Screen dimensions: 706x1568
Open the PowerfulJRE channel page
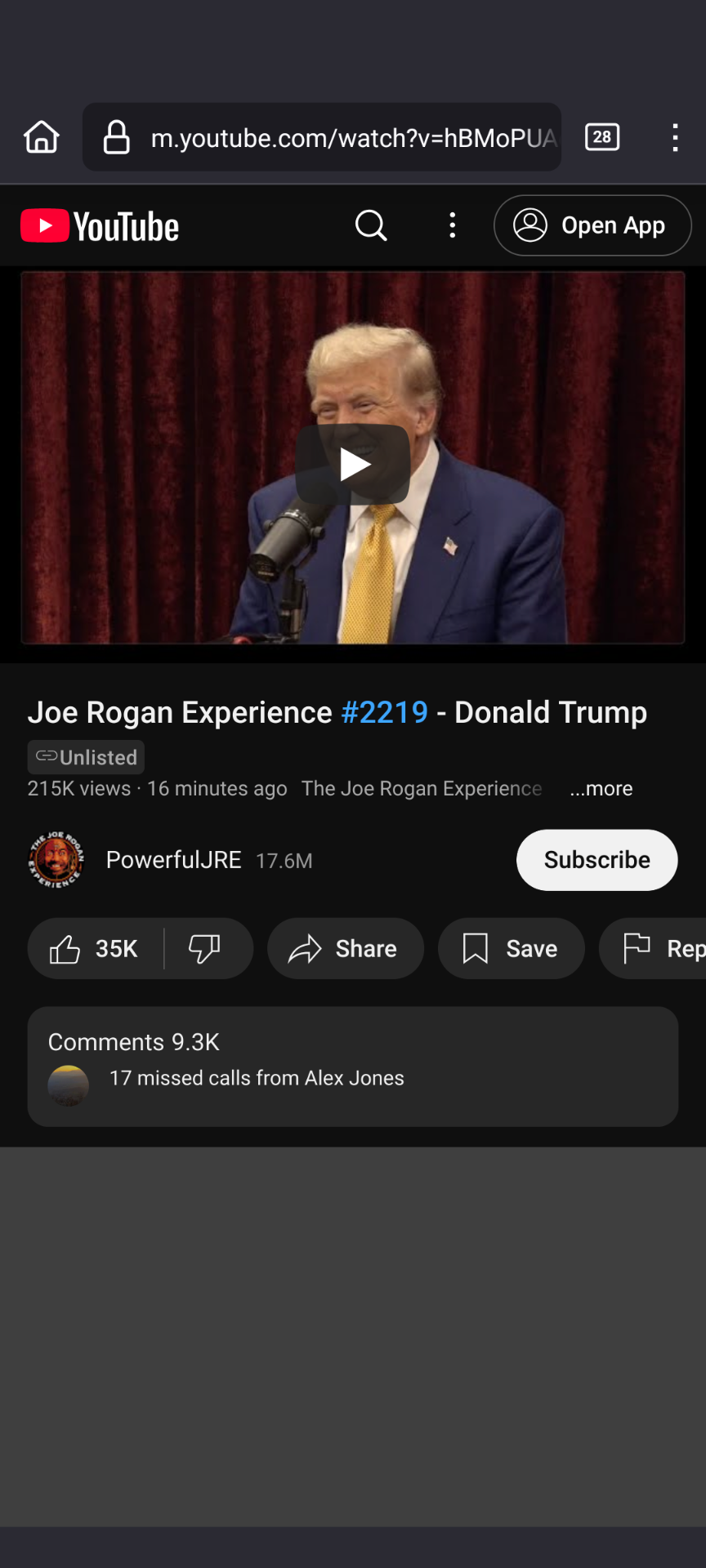click(x=173, y=860)
